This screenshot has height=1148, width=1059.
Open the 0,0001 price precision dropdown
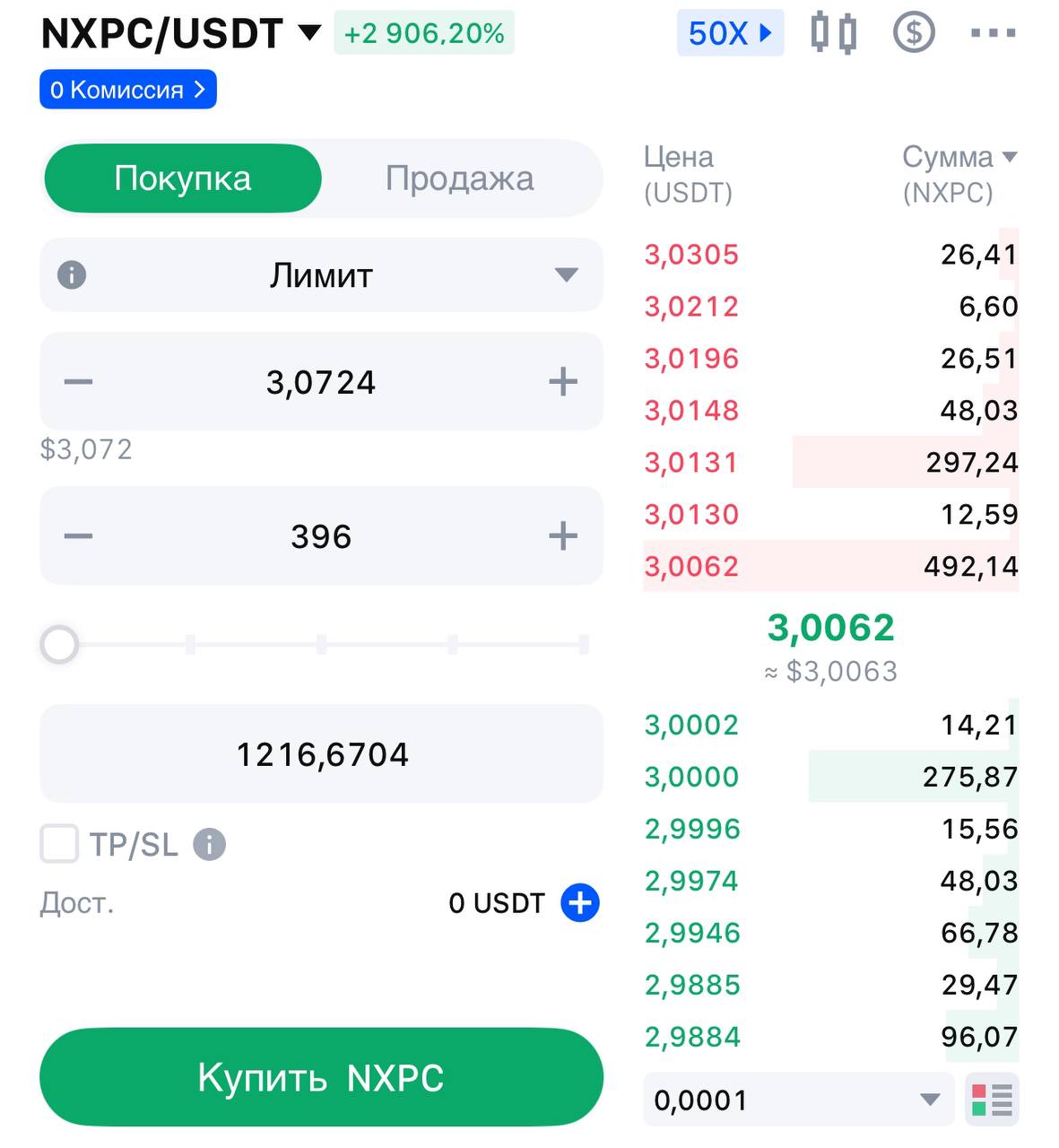797,1100
